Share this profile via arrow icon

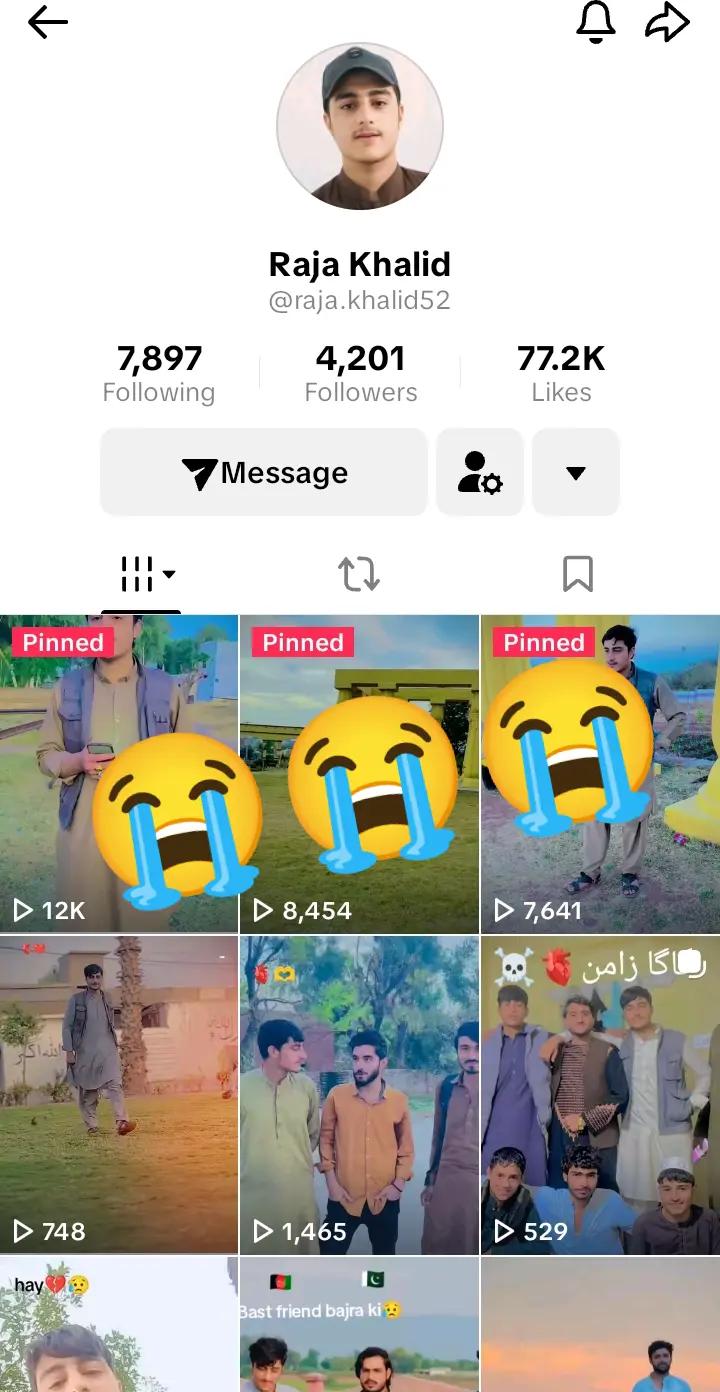tap(668, 23)
